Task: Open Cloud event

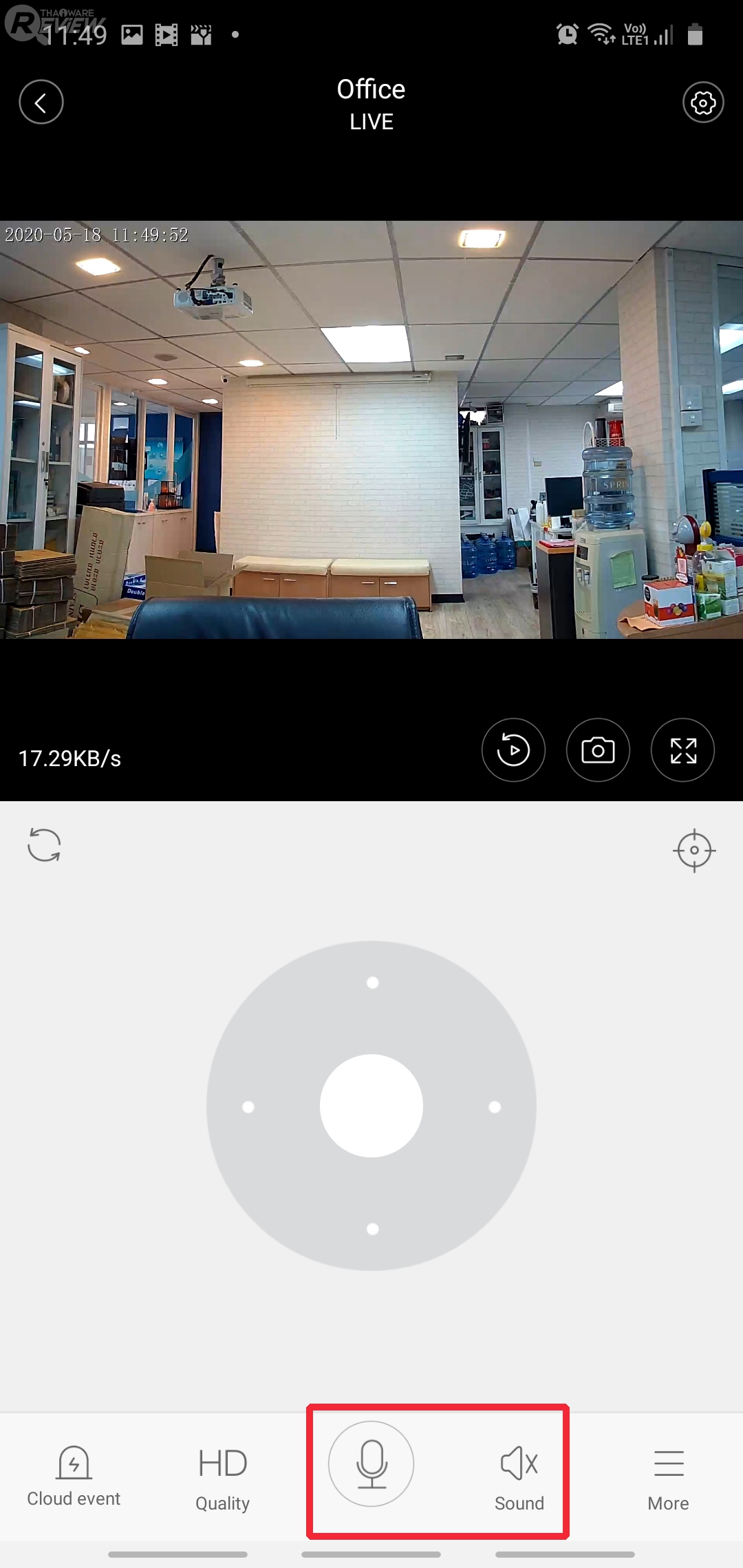Action: click(x=74, y=1475)
